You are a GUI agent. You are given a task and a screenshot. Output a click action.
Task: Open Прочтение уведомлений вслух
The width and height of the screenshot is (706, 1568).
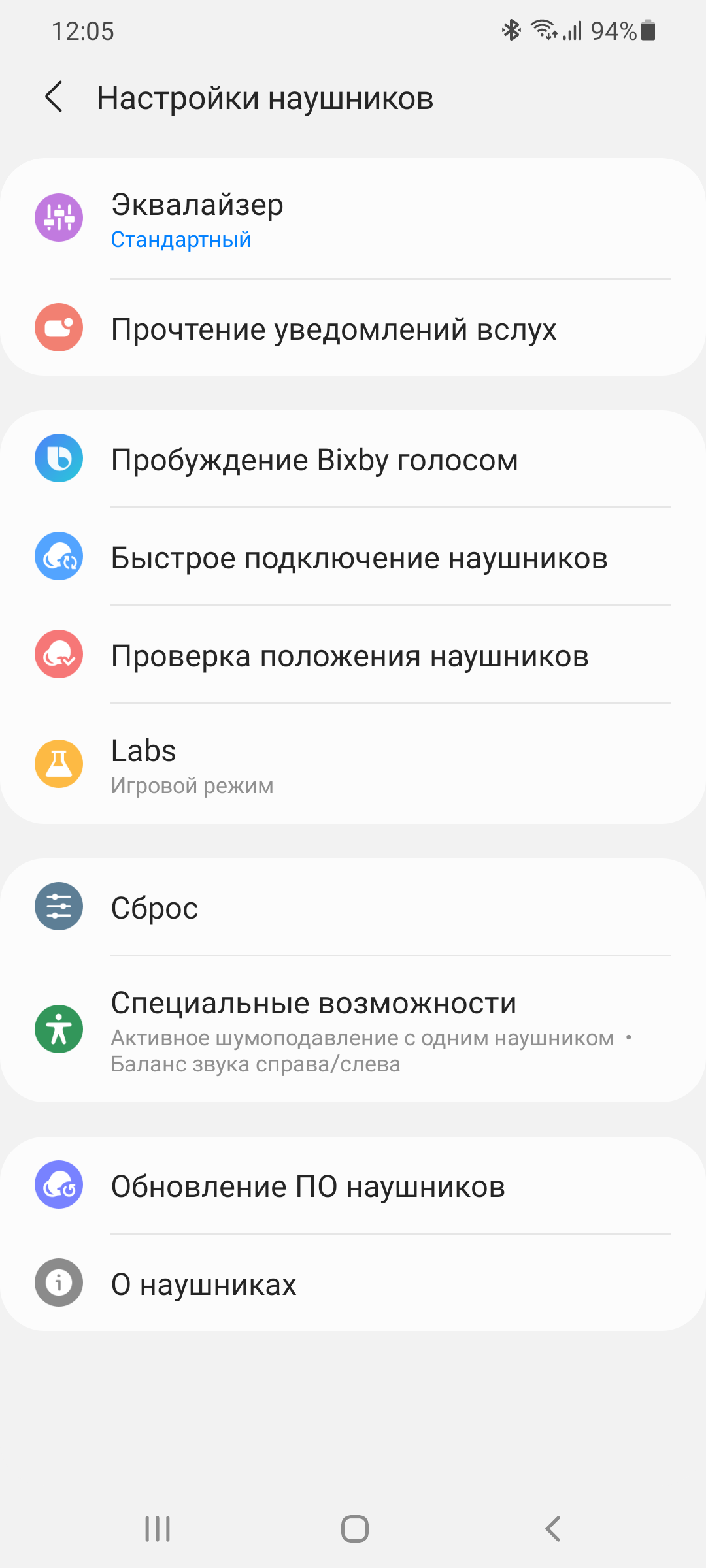tap(353, 329)
